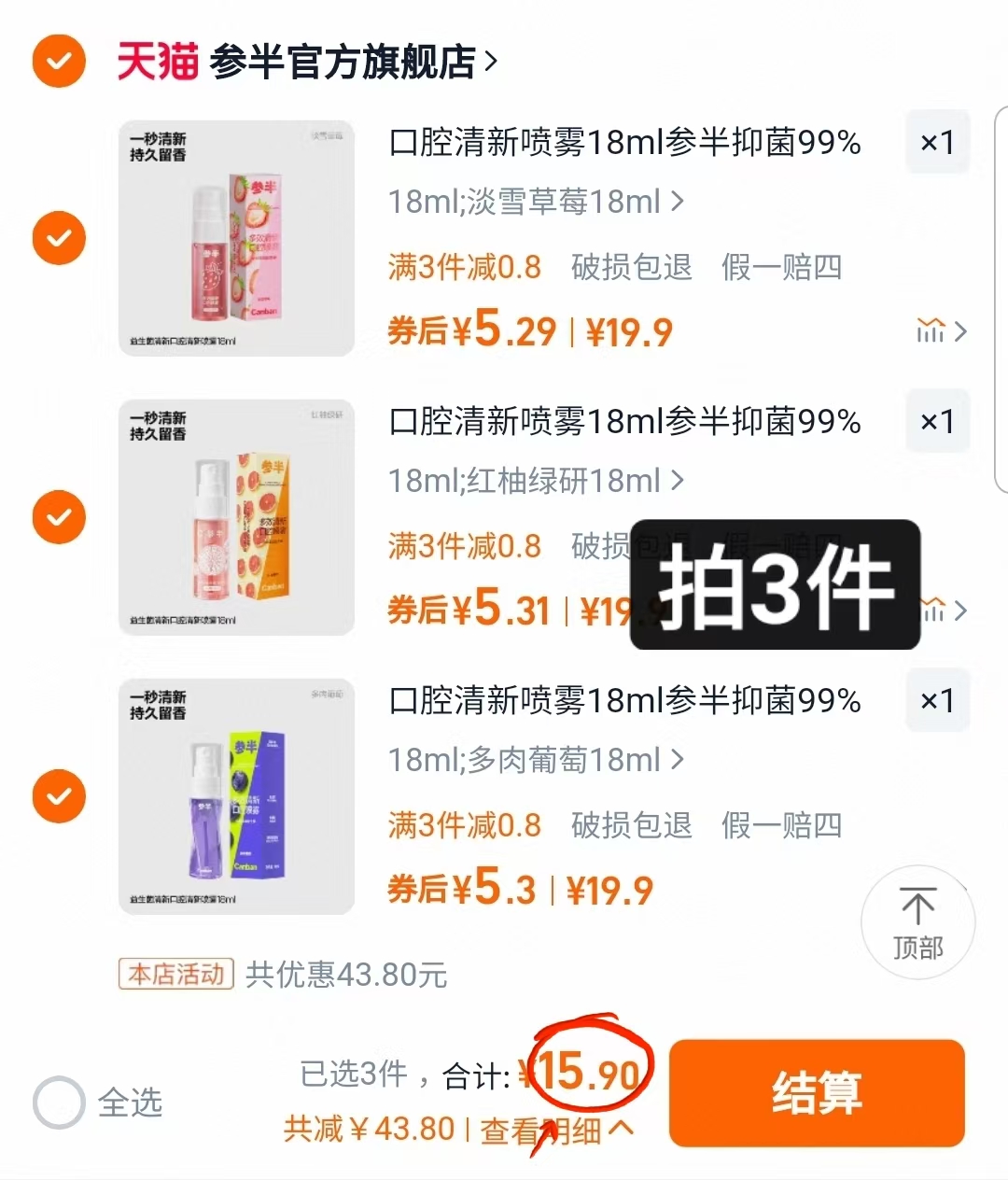Uncheck the 多肉葡萄 spray item

point(59,795)
